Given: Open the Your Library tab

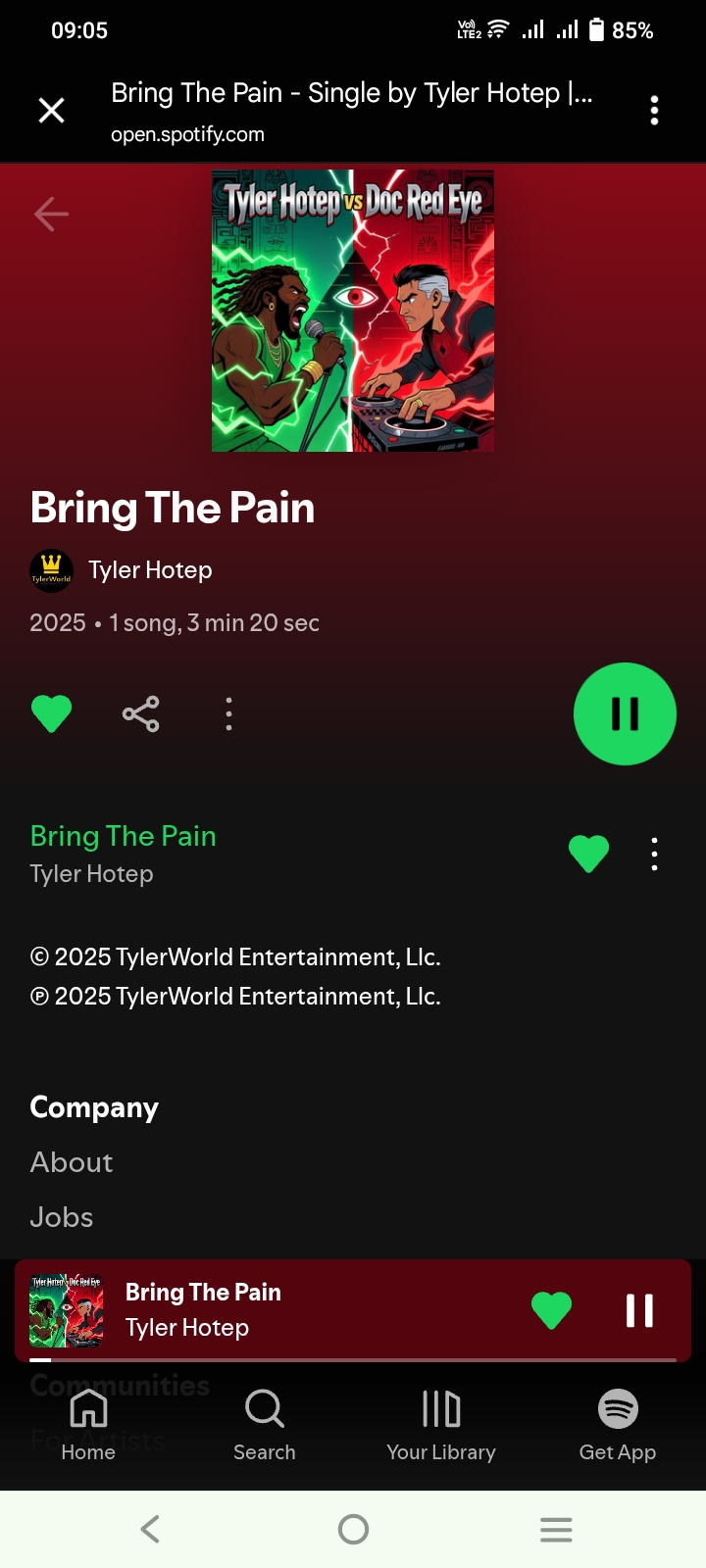Looking at the screenshot, I should tap(440, 1424).
